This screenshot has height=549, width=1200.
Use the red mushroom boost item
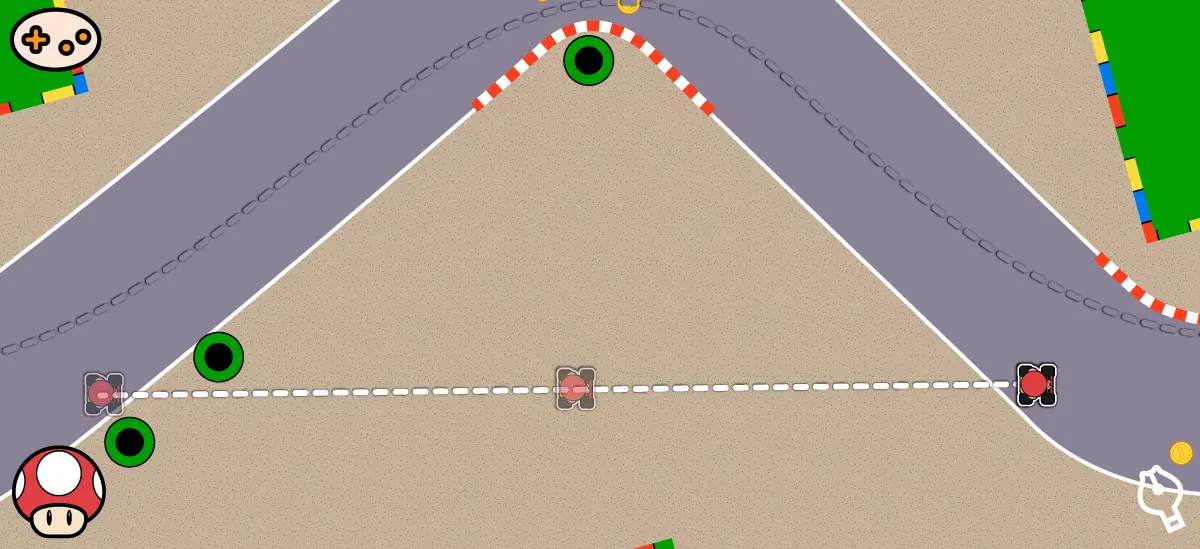point(58,492)
